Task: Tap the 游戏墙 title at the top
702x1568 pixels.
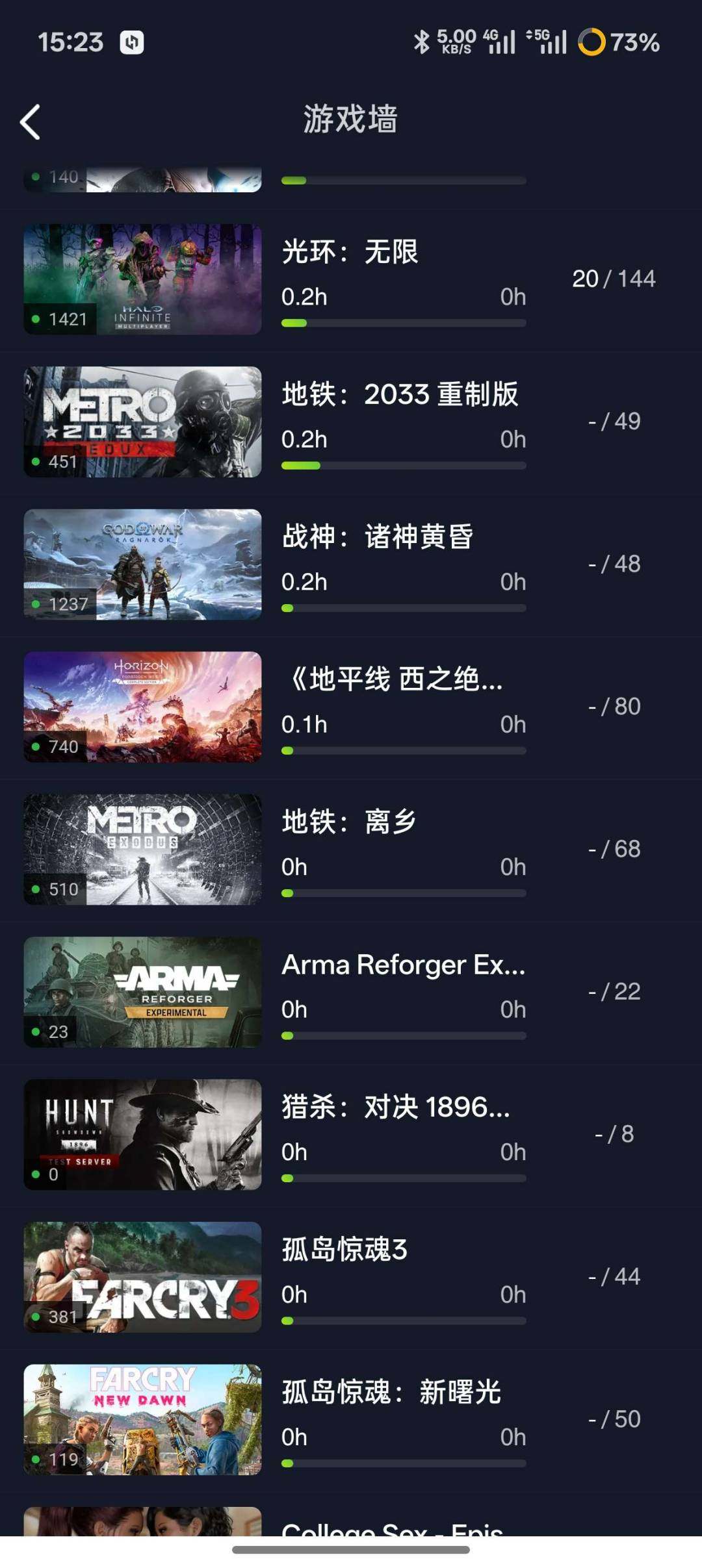Action: tap(351, 119)
